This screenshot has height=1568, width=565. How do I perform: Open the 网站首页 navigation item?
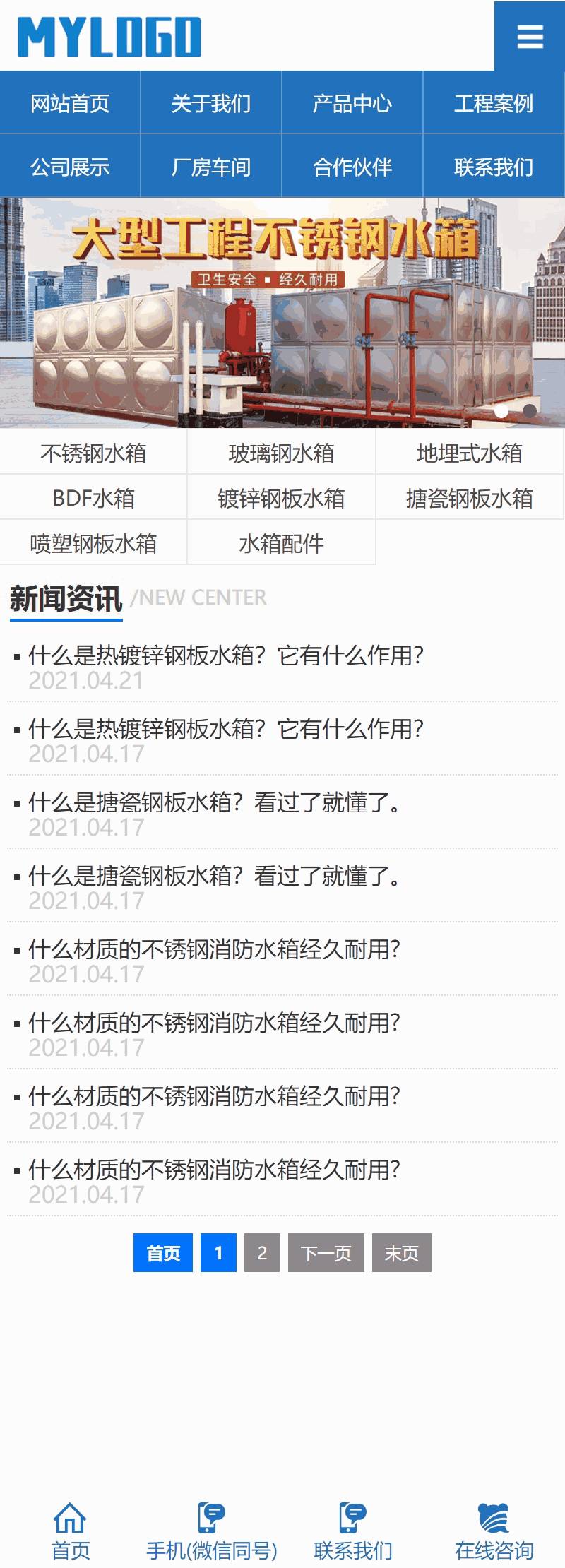[70, 103]
